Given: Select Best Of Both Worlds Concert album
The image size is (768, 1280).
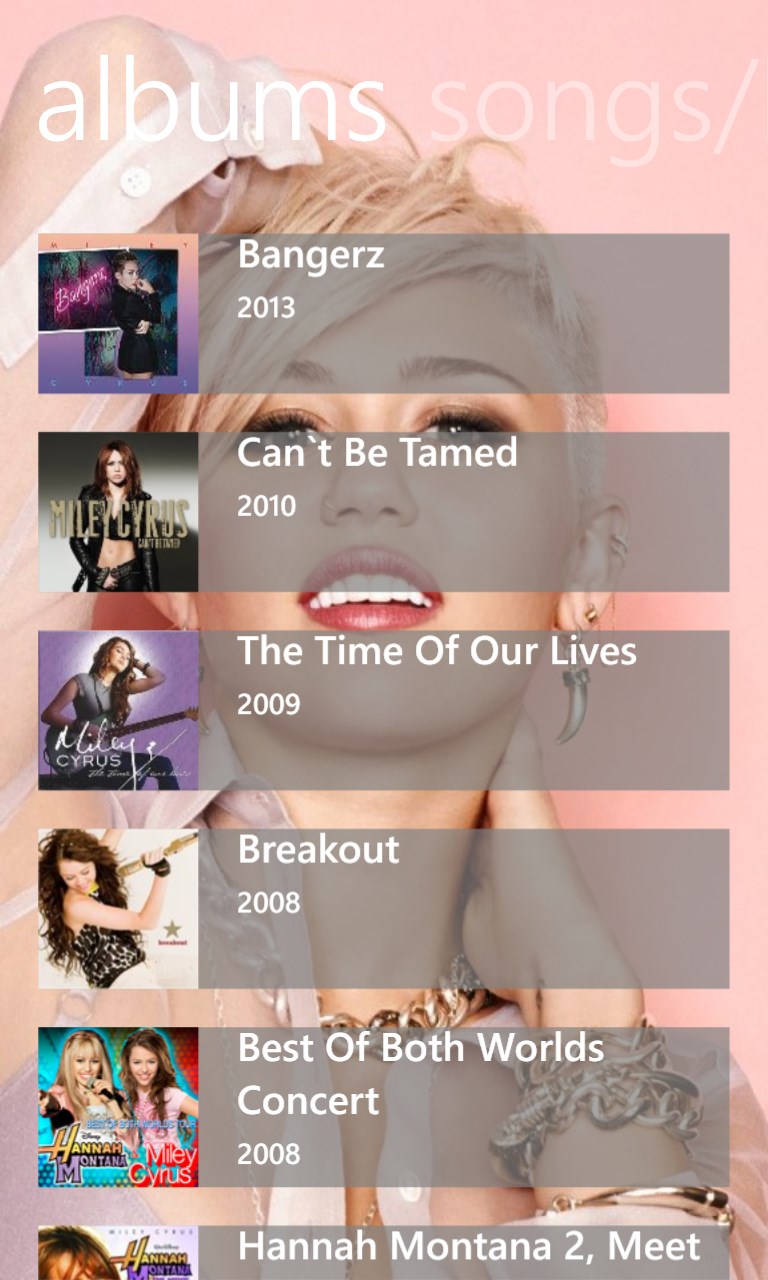Looking at the screenshot, I should pos(383,1106).
